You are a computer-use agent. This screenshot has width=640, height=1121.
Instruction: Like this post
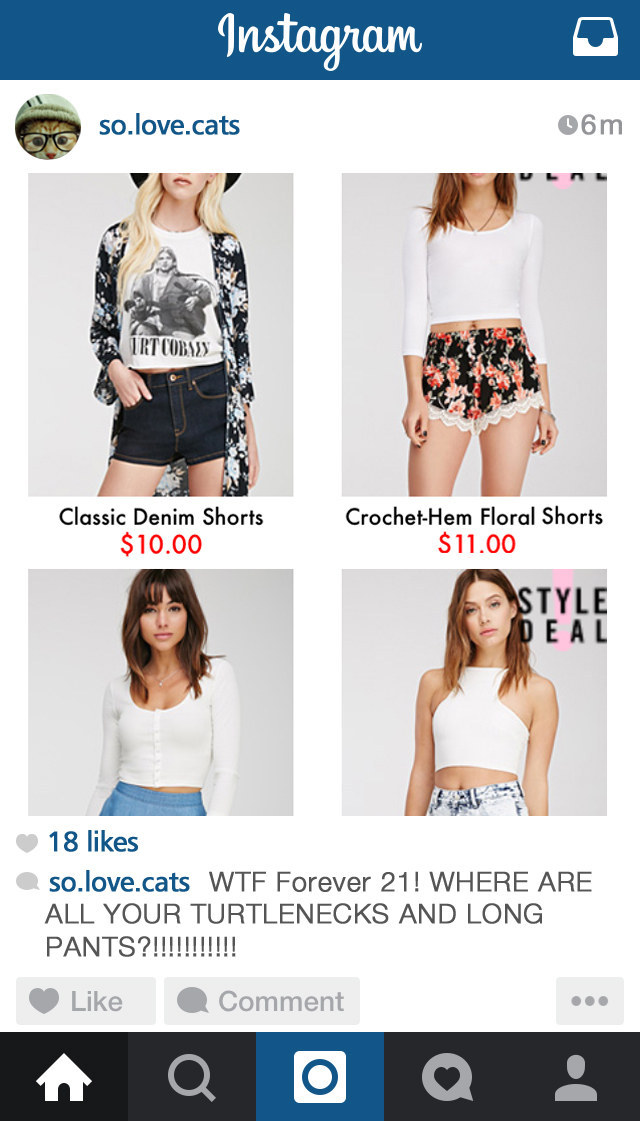(86, 1001)
